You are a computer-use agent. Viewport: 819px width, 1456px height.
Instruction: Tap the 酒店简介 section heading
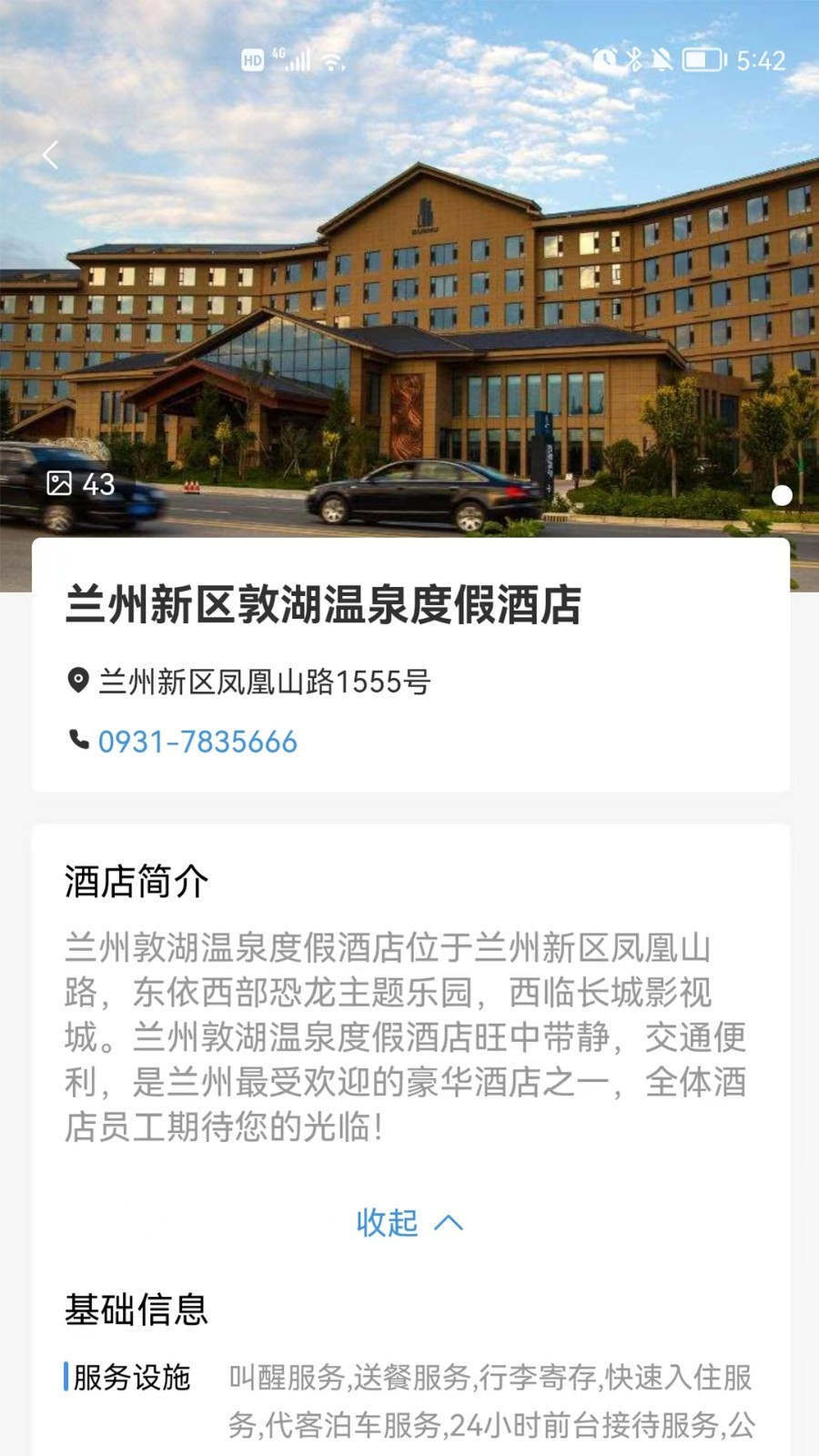pyautogui.click(x=136, y=880)
